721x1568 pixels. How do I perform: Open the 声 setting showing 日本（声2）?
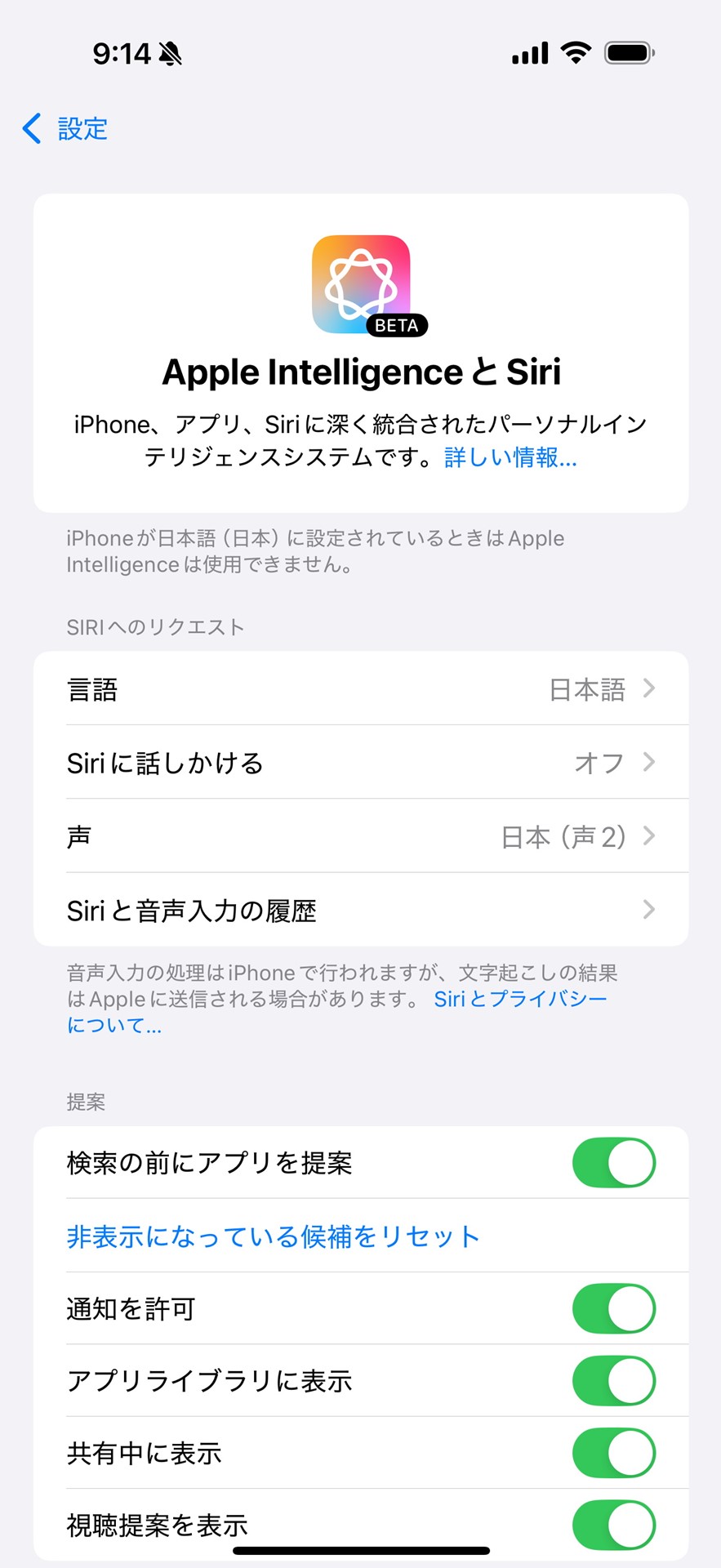click(x=360, y=835)
